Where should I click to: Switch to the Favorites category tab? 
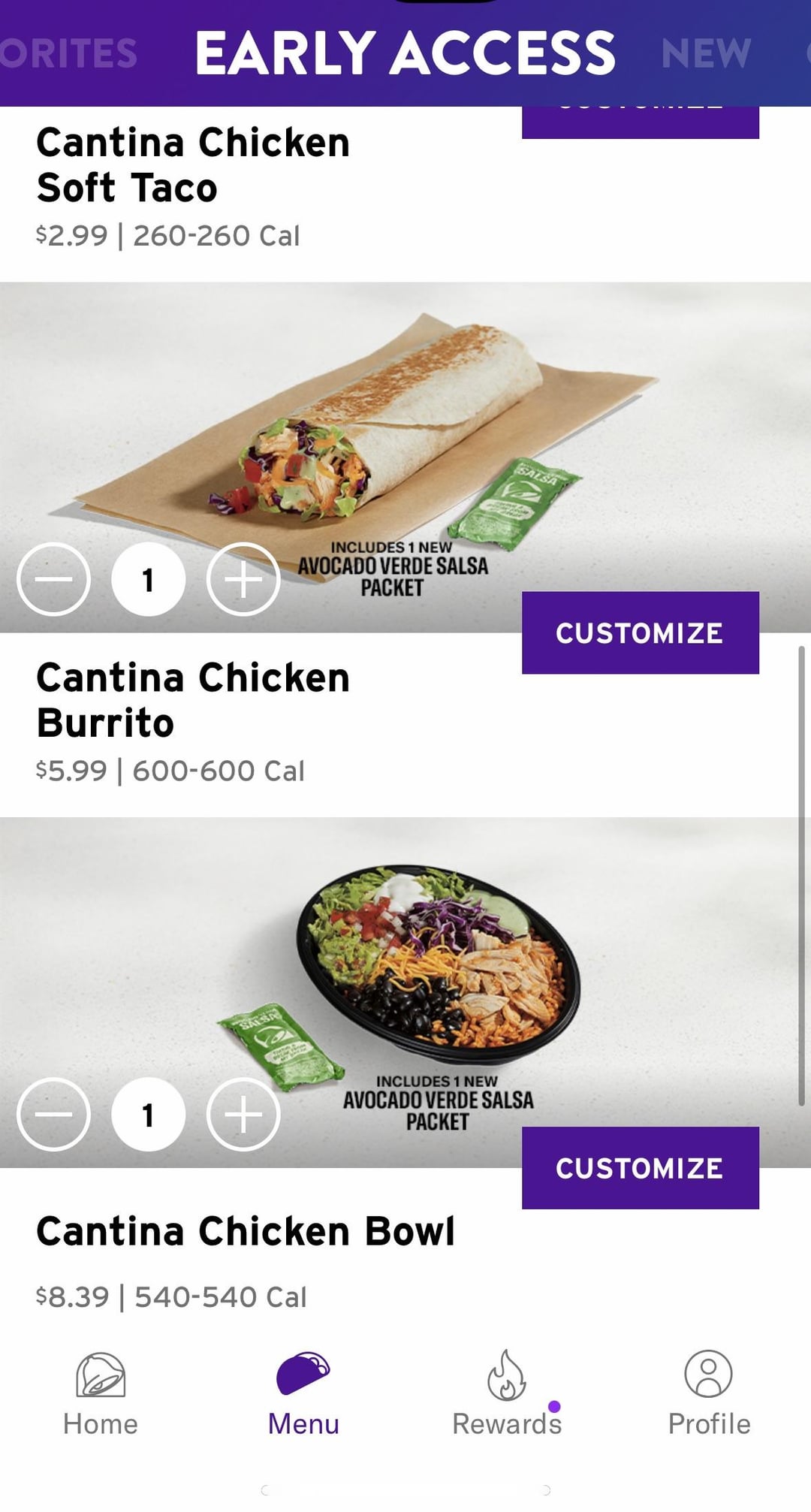(69, 53)
